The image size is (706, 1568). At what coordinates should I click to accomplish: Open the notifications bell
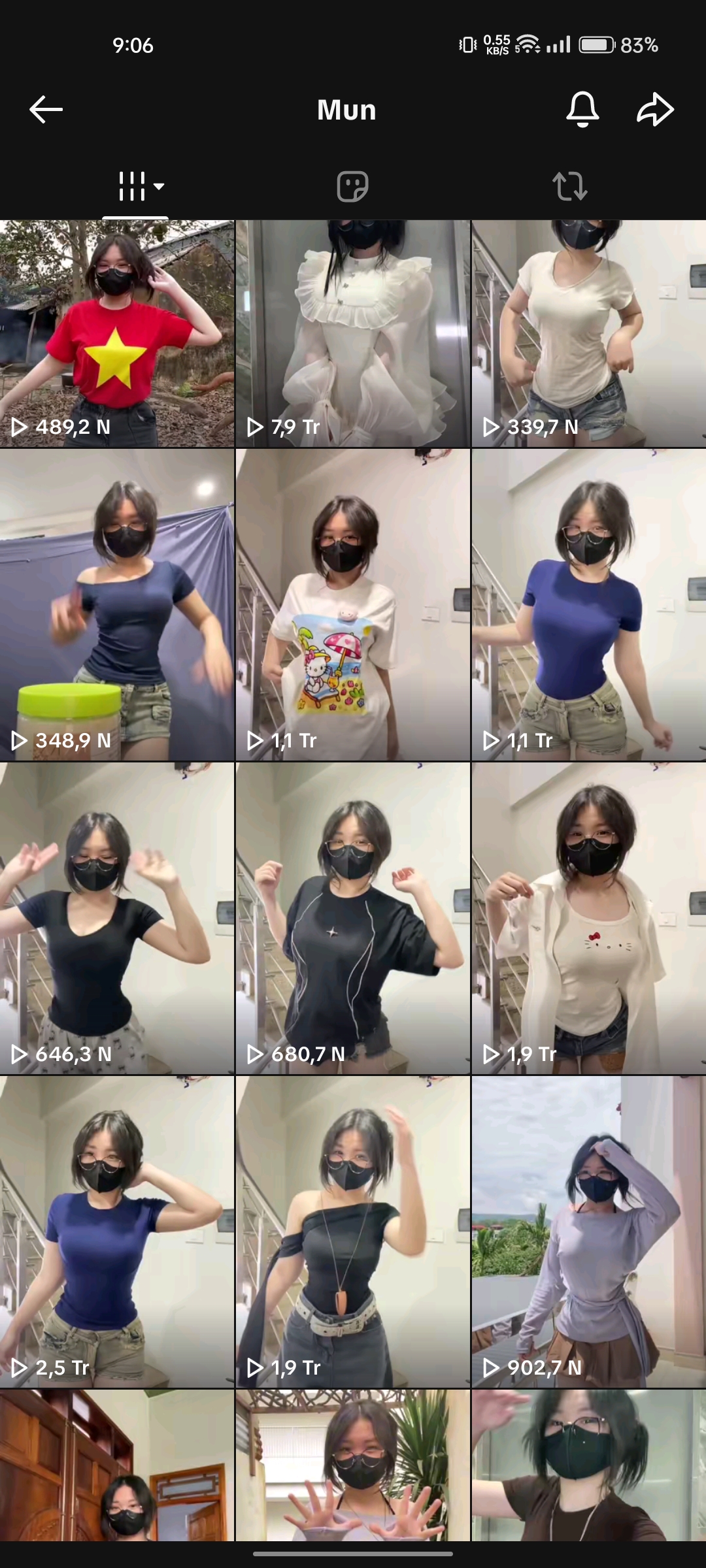(x=582, y=109)
